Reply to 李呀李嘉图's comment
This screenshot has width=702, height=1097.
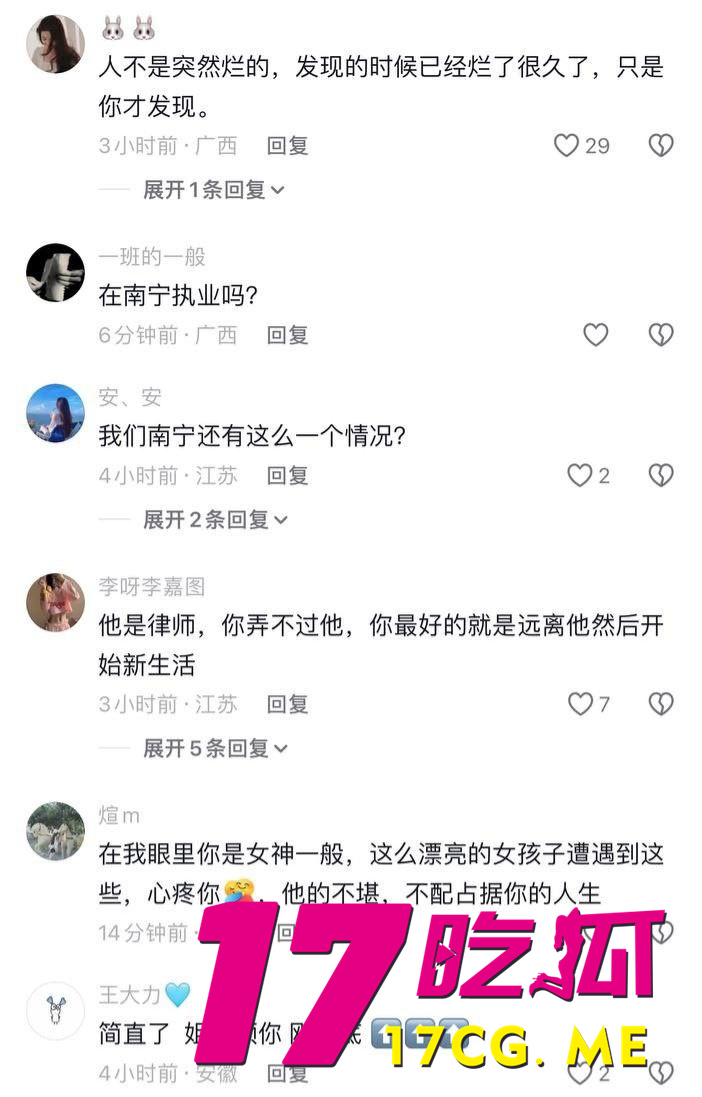287,704
